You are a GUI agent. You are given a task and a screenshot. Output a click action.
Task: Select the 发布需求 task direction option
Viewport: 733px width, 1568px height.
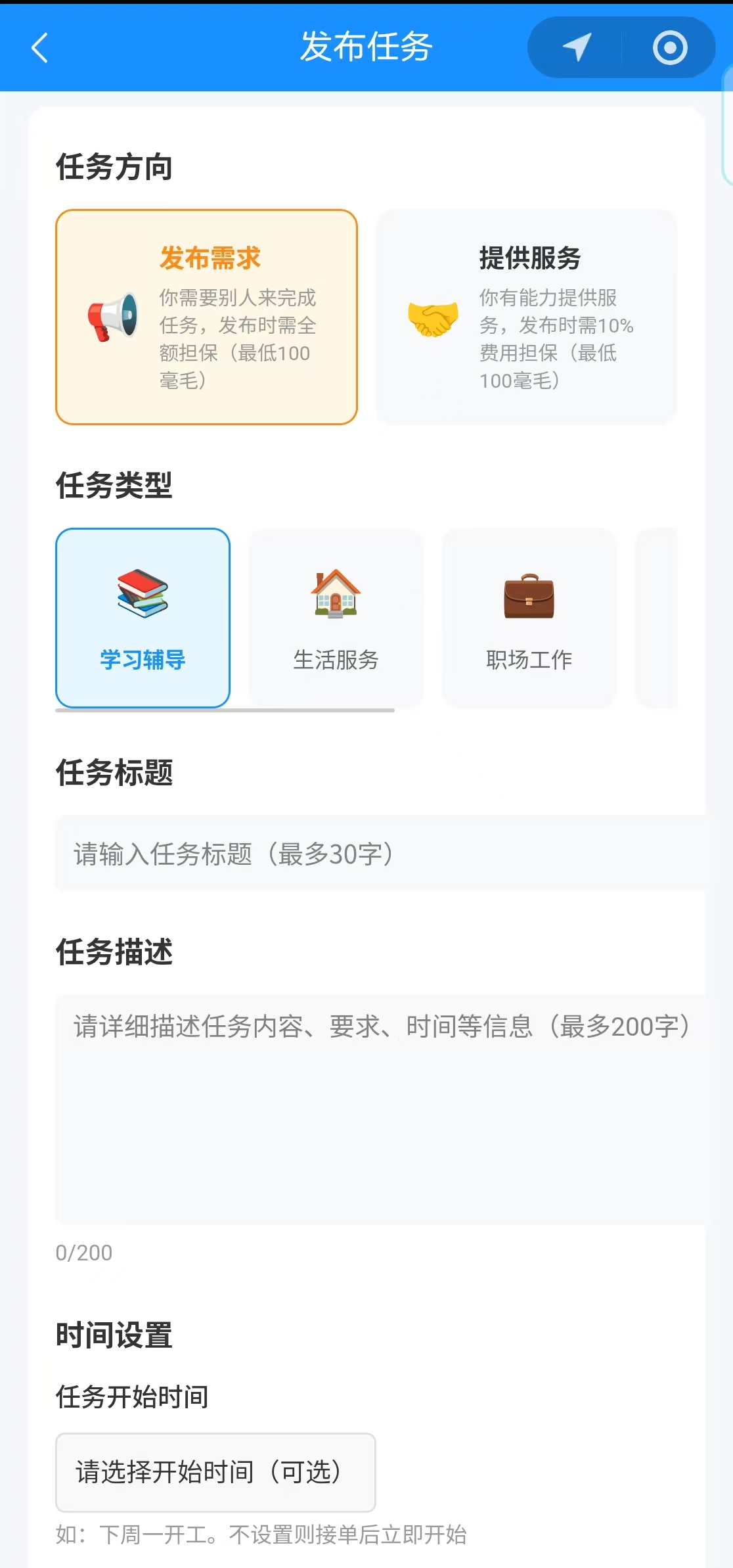(x=206, y=316)
